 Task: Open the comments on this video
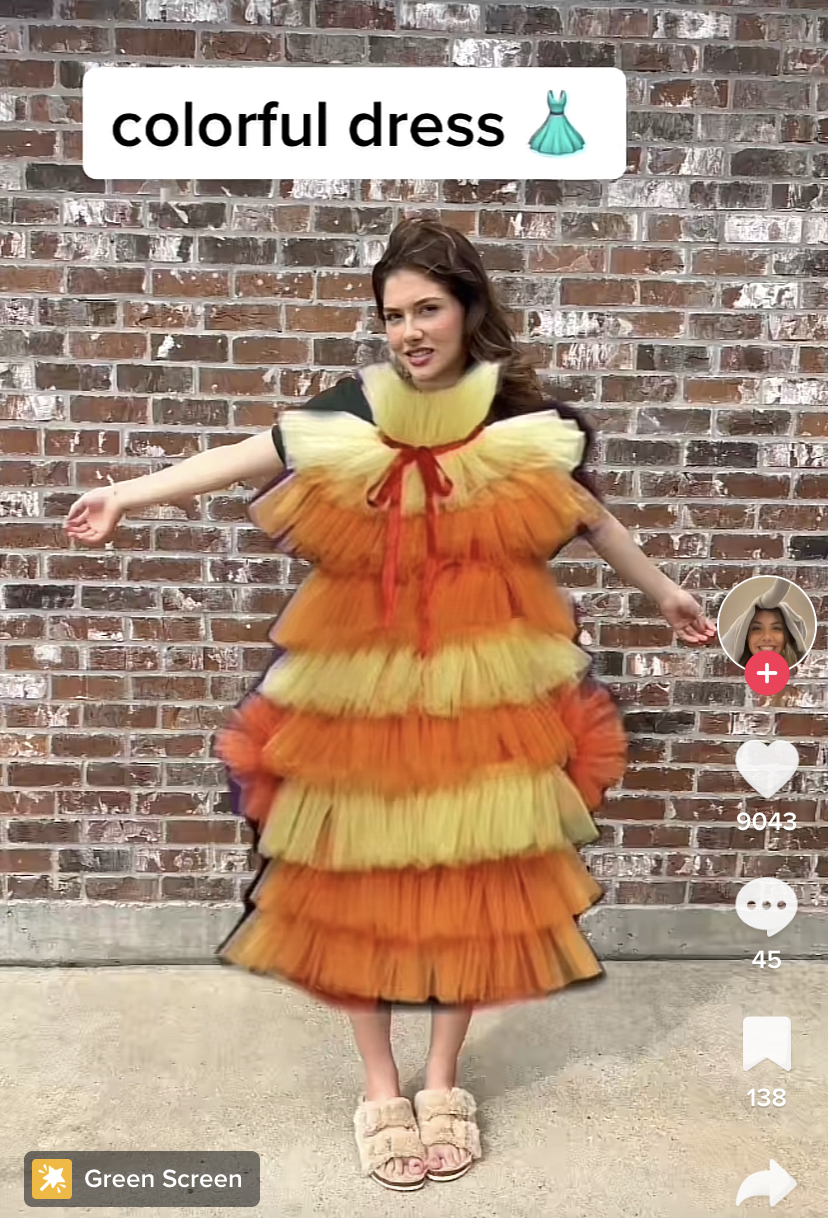click(x=766, y=907)
